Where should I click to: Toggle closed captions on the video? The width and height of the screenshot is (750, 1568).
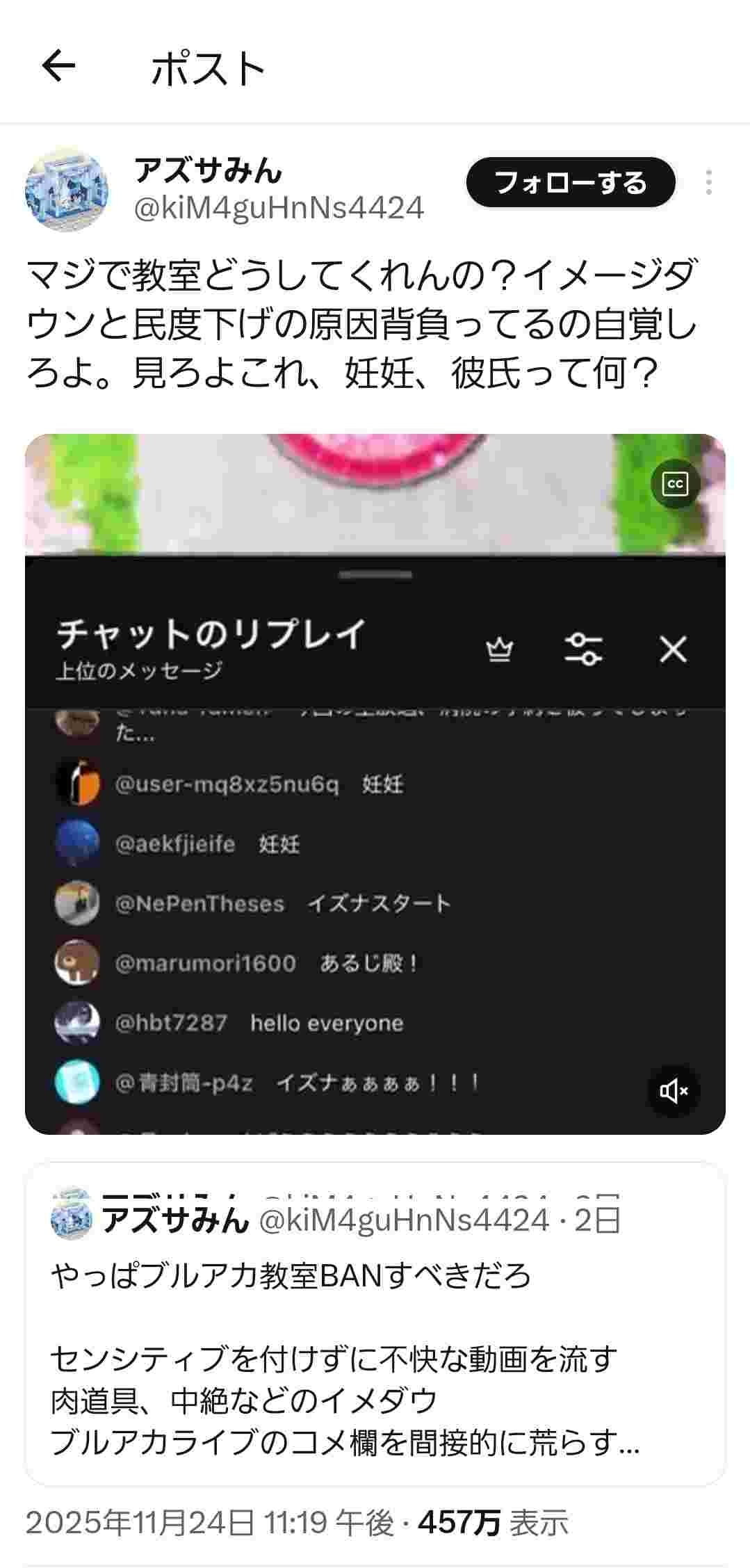coord(674,484)
